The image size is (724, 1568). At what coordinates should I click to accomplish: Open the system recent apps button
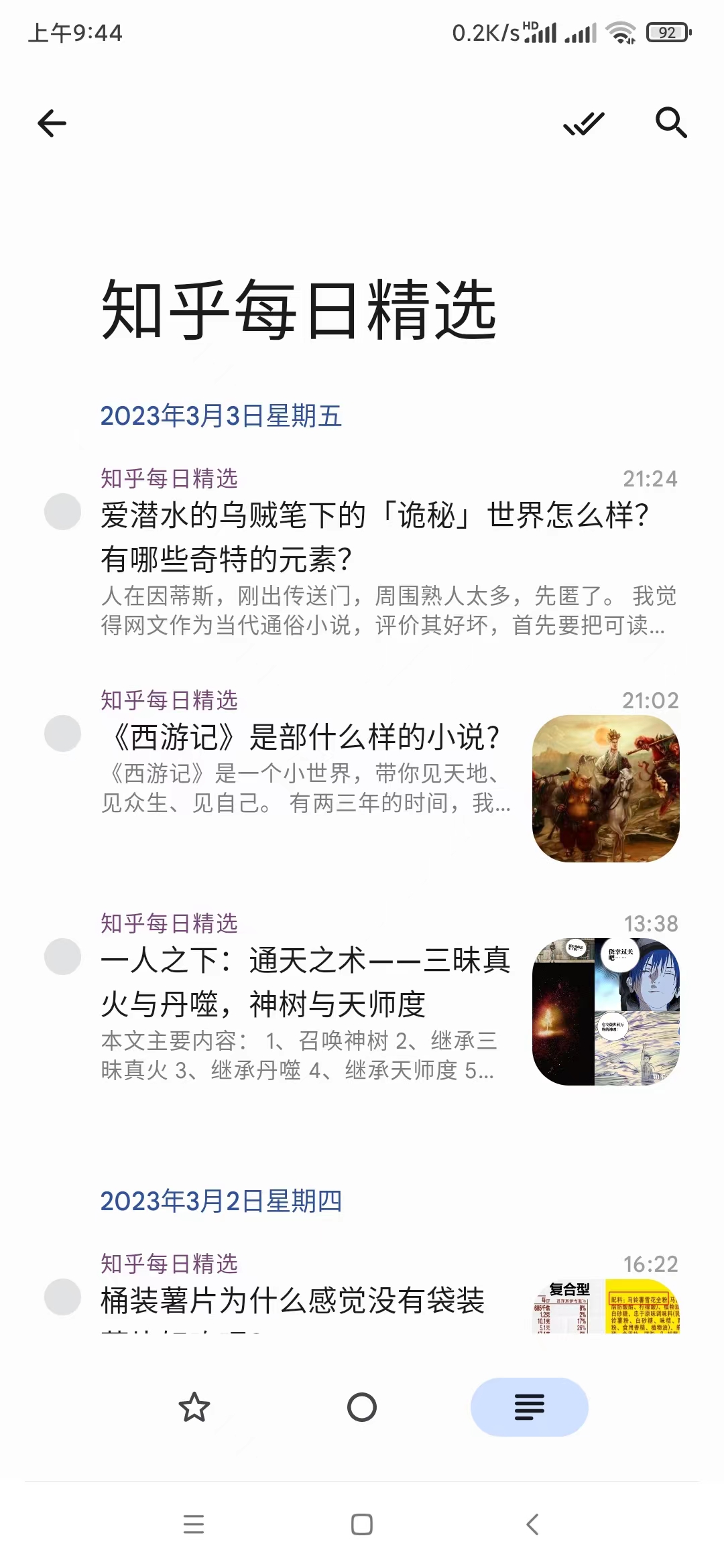[194, 1524]
